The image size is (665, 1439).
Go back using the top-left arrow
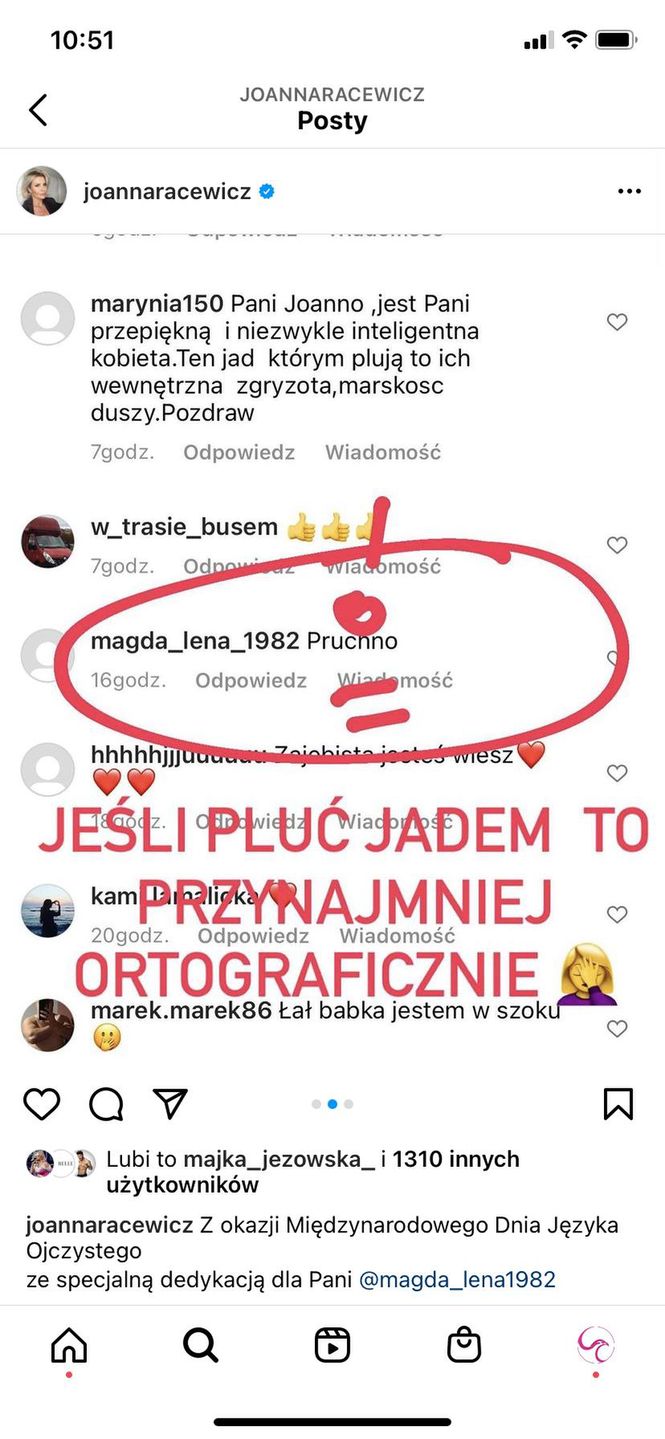point(38,110)
